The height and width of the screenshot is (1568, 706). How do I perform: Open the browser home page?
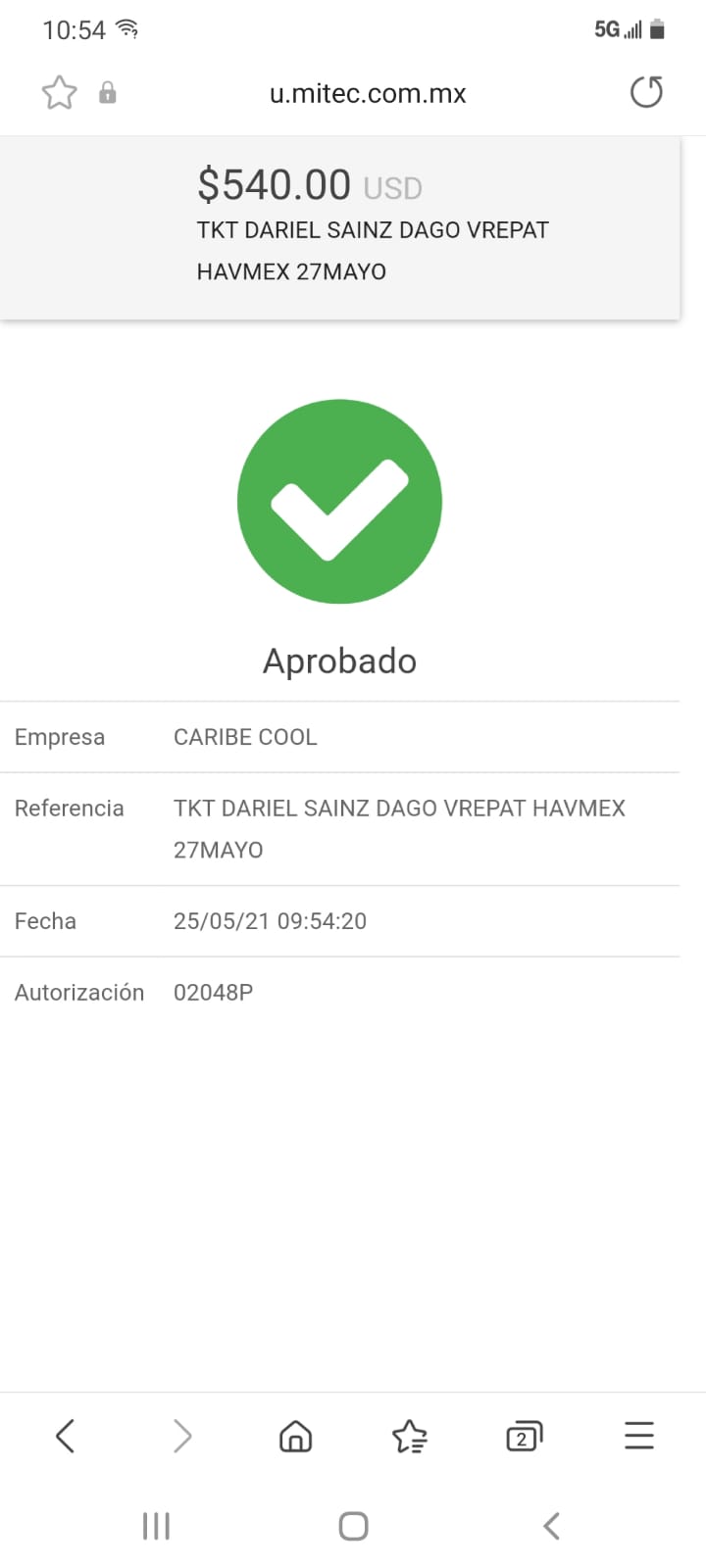click(x=295, y=1437)
